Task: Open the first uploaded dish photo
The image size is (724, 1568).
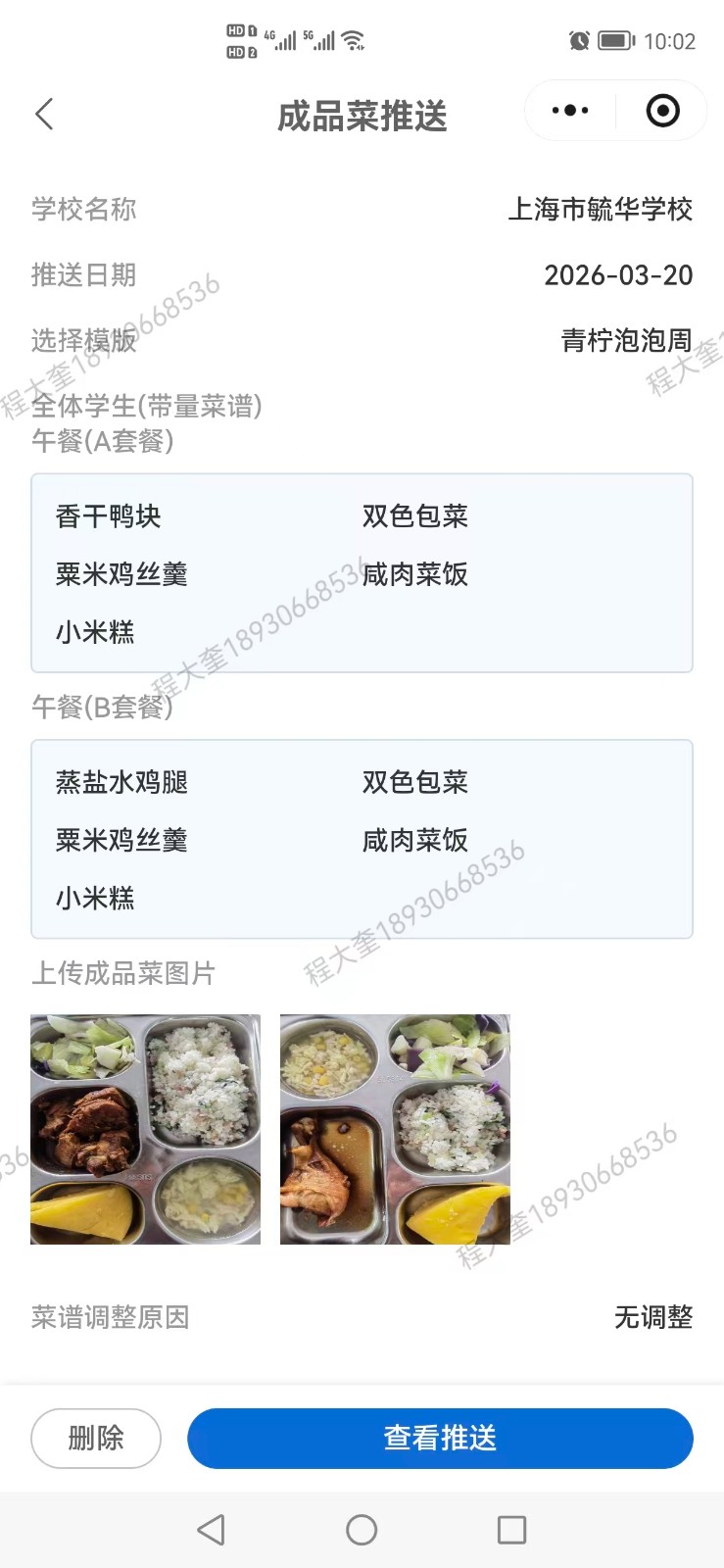Action: [146, 1129]
